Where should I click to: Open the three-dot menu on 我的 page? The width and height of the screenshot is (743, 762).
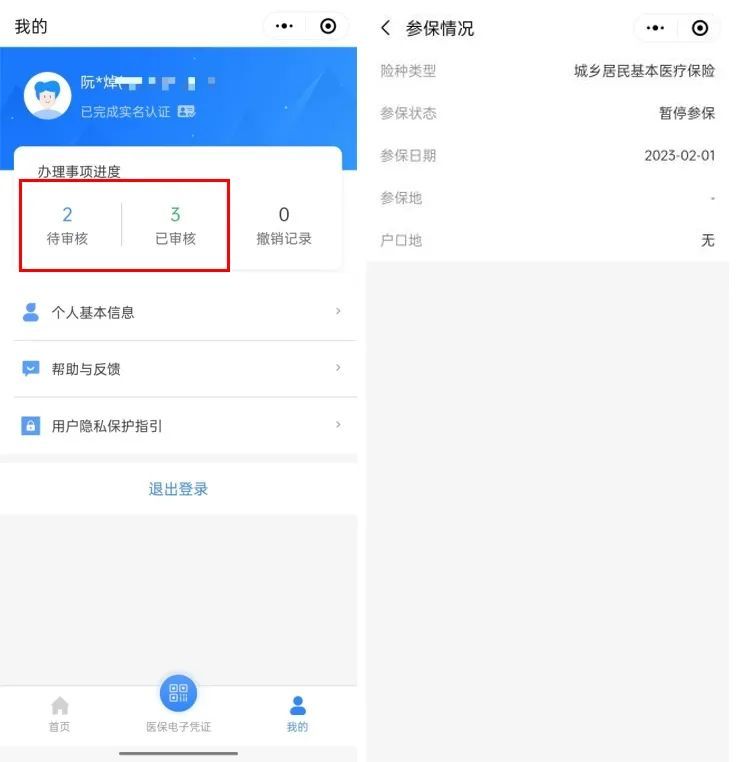tap(284, 27)
